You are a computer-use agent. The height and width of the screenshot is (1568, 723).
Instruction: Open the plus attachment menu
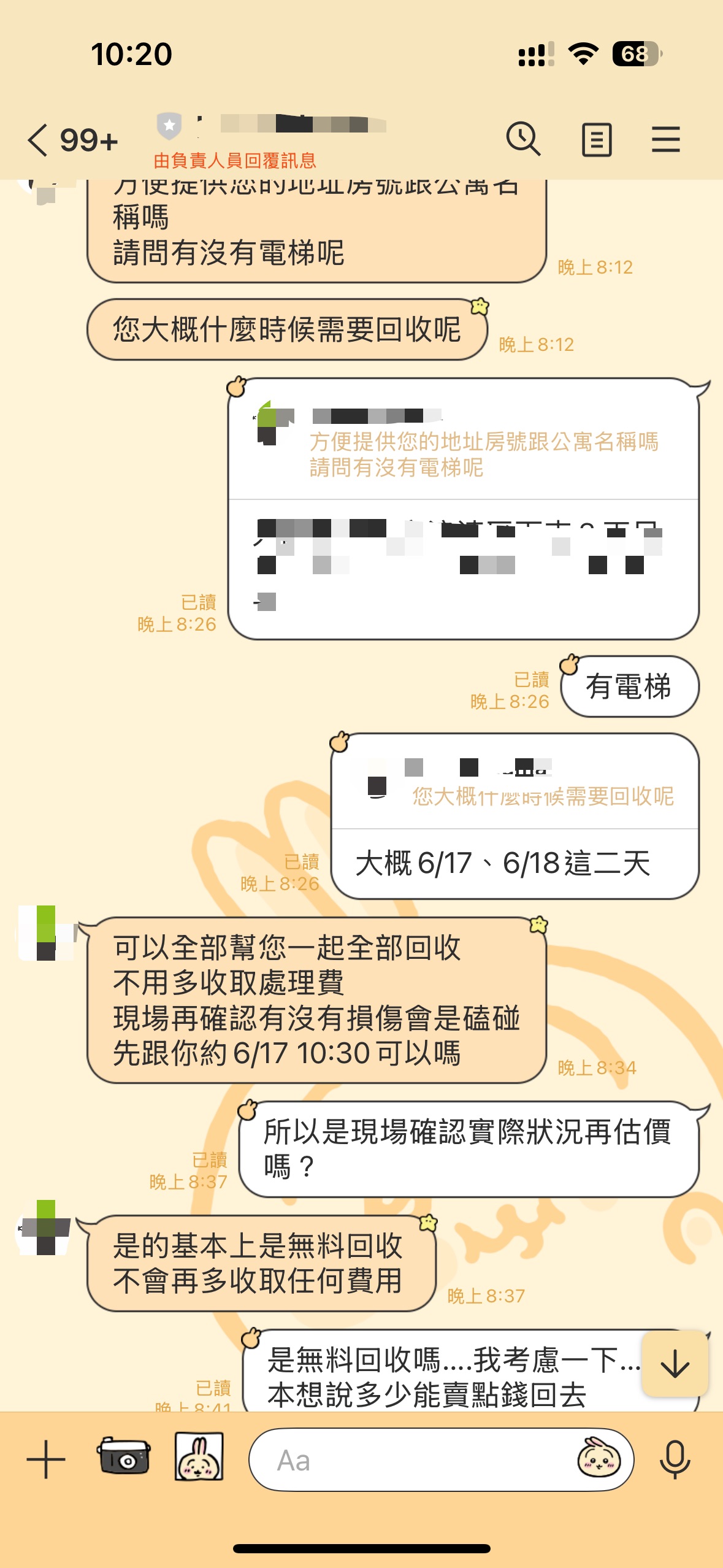click(46, 1459)
